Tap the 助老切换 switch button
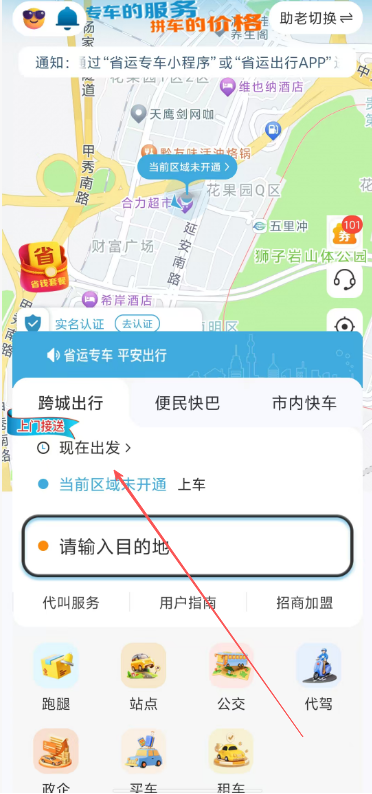 [316, 18]
